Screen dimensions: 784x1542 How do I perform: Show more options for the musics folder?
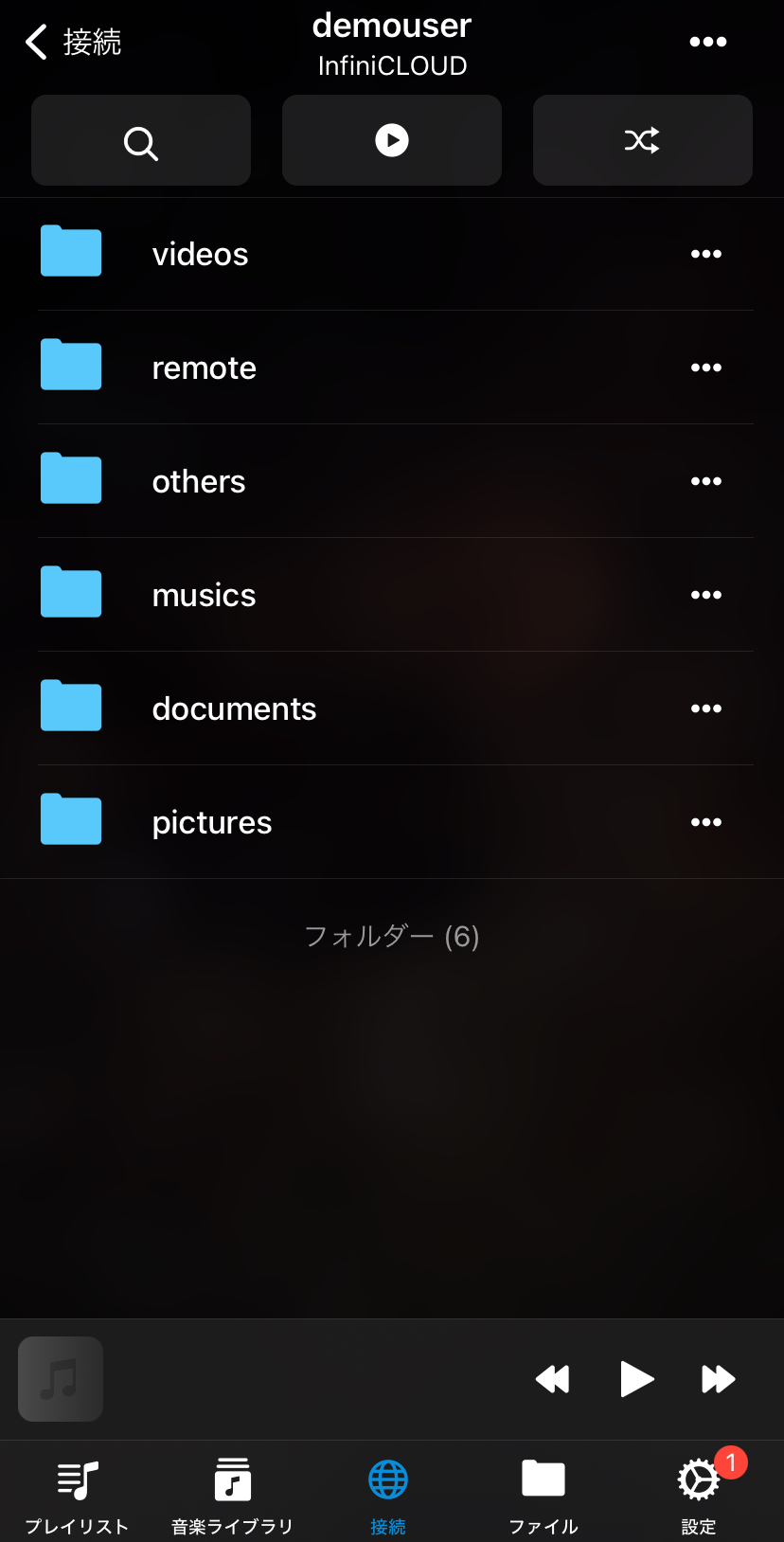click(705, 595)
